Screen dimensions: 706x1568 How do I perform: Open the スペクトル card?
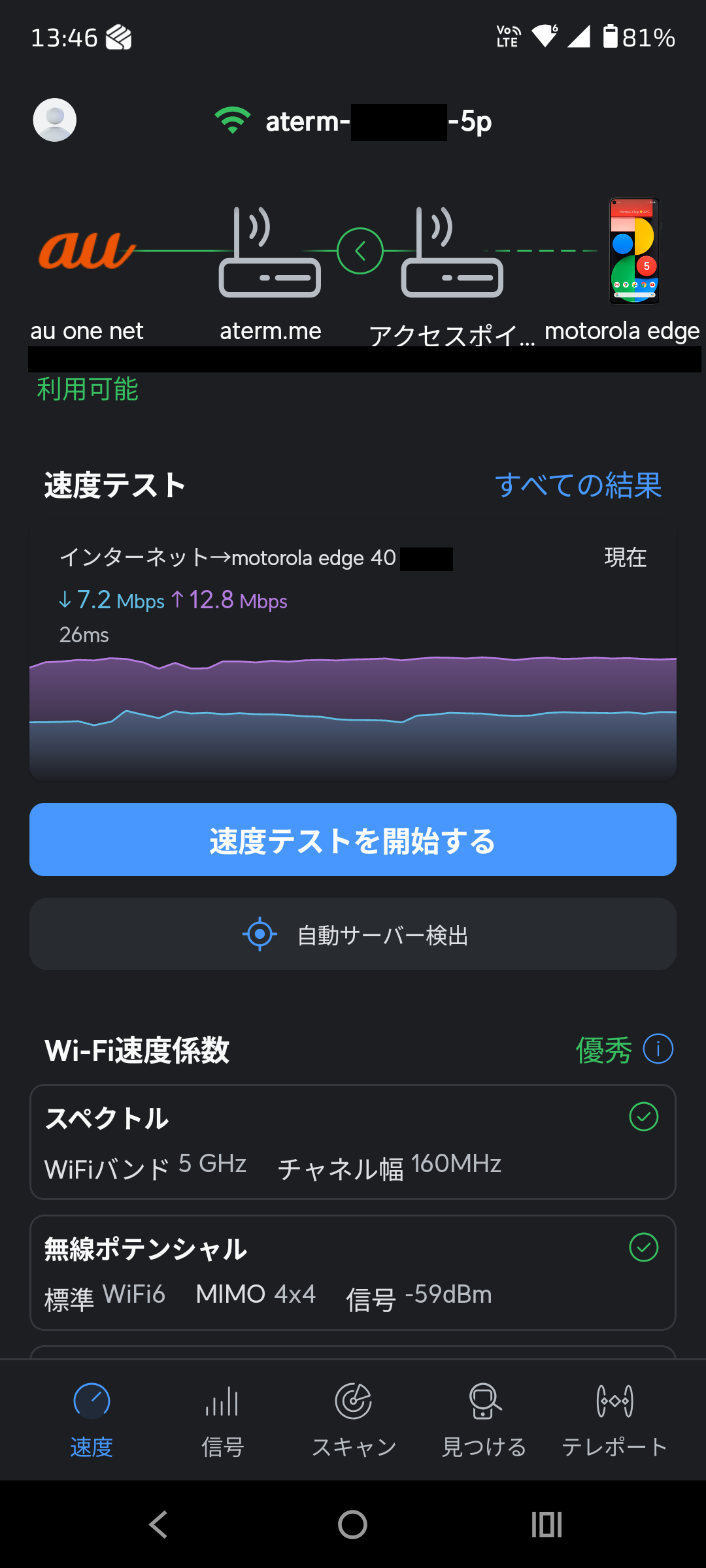point(353,1142)
